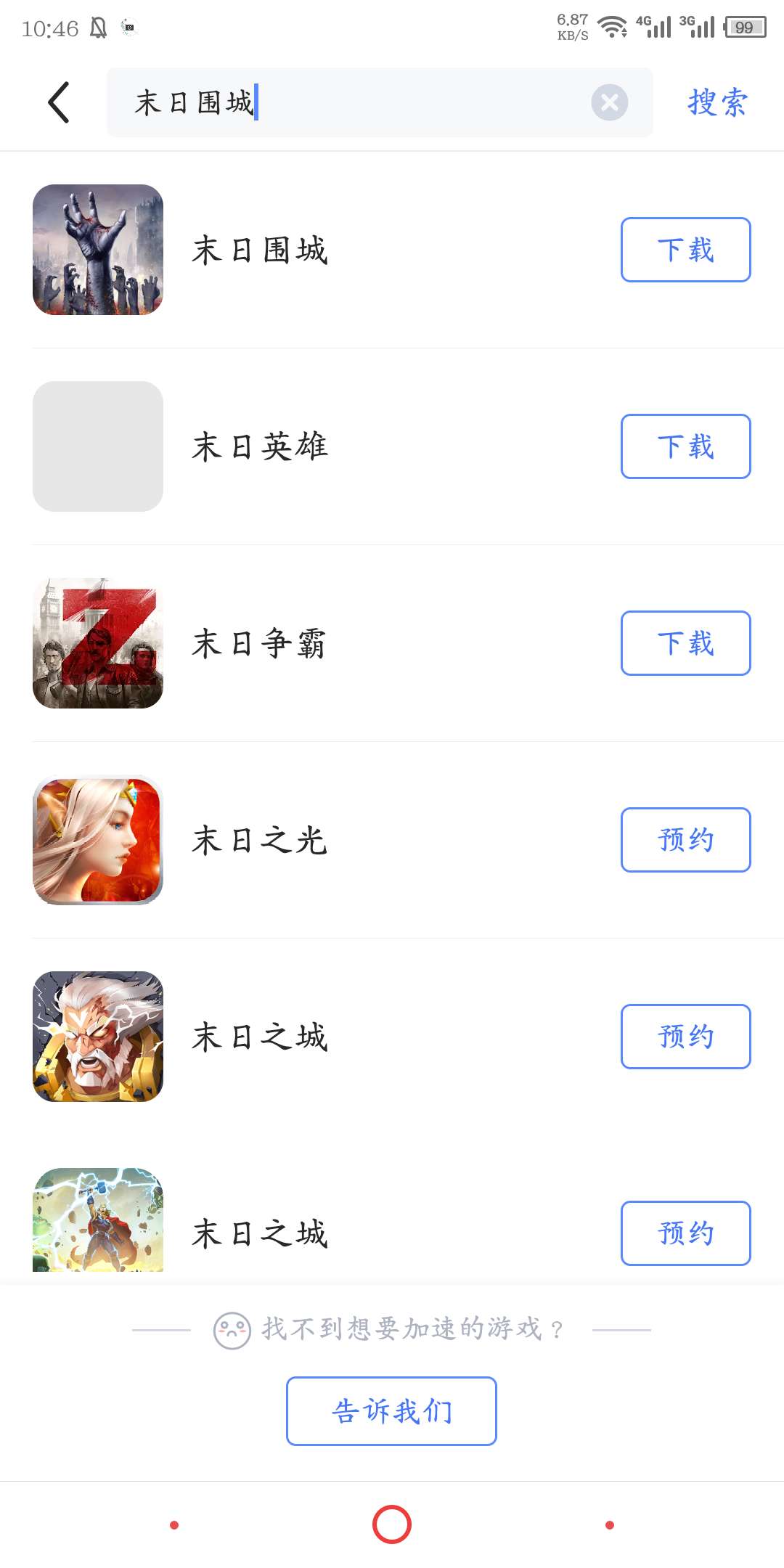Download the game 末日围城

coord(685,250)
